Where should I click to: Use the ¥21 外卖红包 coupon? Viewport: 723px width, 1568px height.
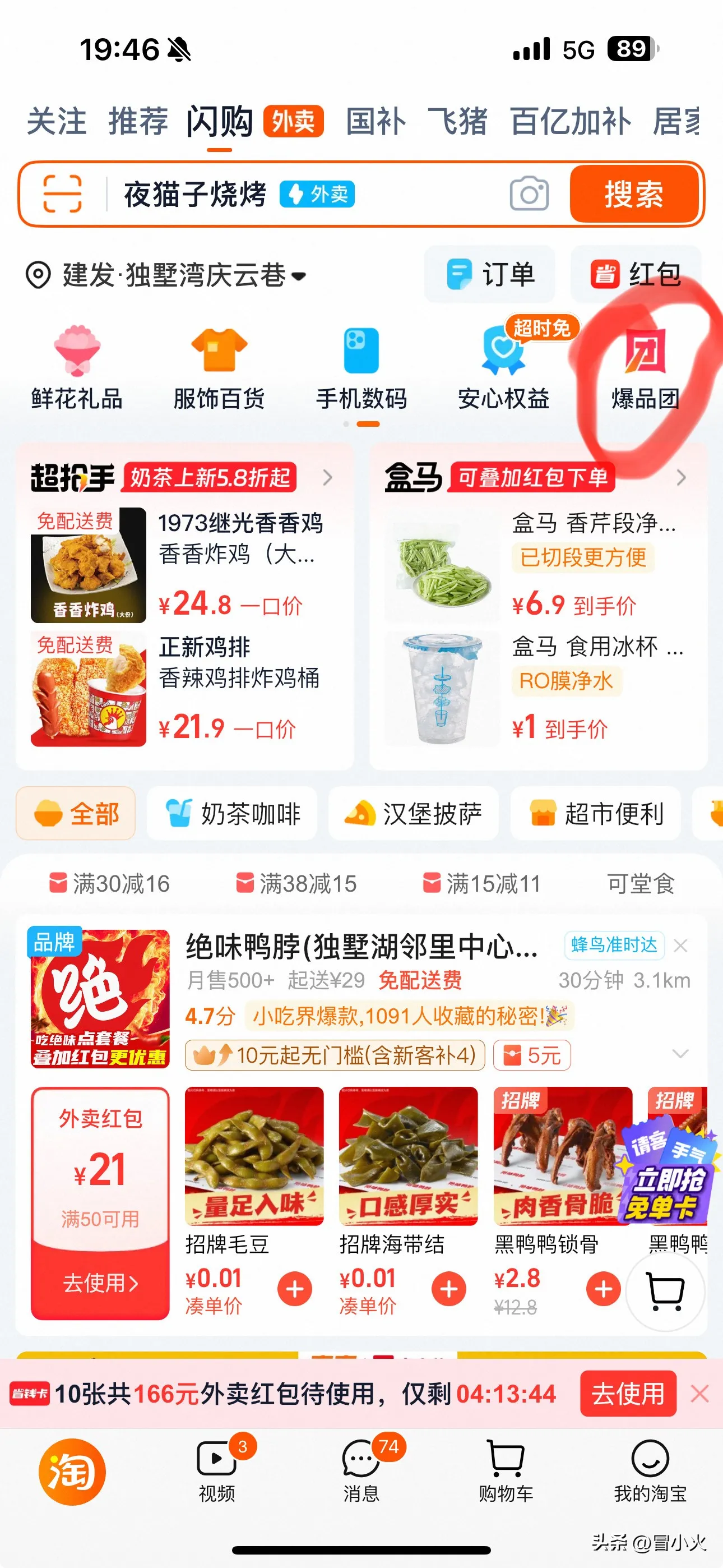pyautogui.click(x=100, y=1283)
